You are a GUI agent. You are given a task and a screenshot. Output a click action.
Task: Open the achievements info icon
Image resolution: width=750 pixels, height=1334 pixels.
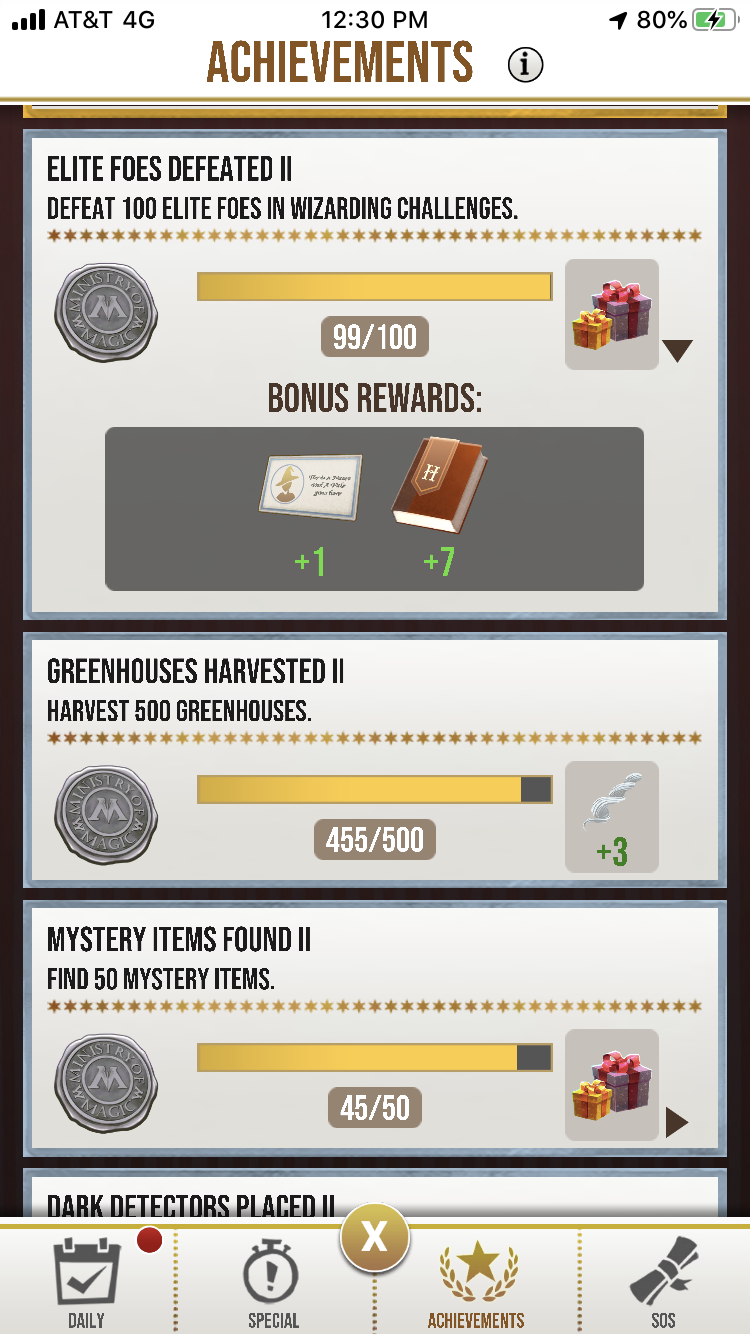pos(525,65)
